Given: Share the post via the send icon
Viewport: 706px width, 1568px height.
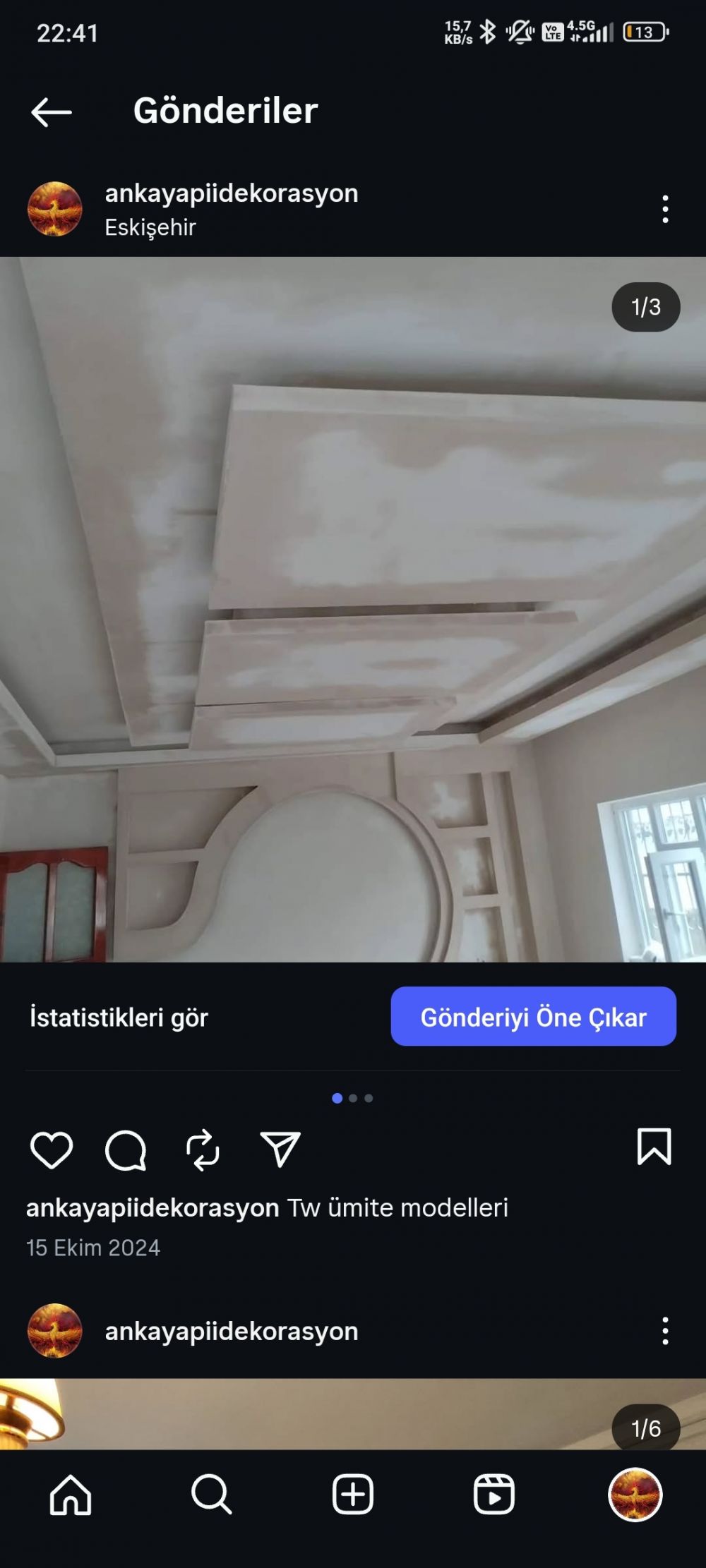Looking at the screenshot, I should [280, 1150].
